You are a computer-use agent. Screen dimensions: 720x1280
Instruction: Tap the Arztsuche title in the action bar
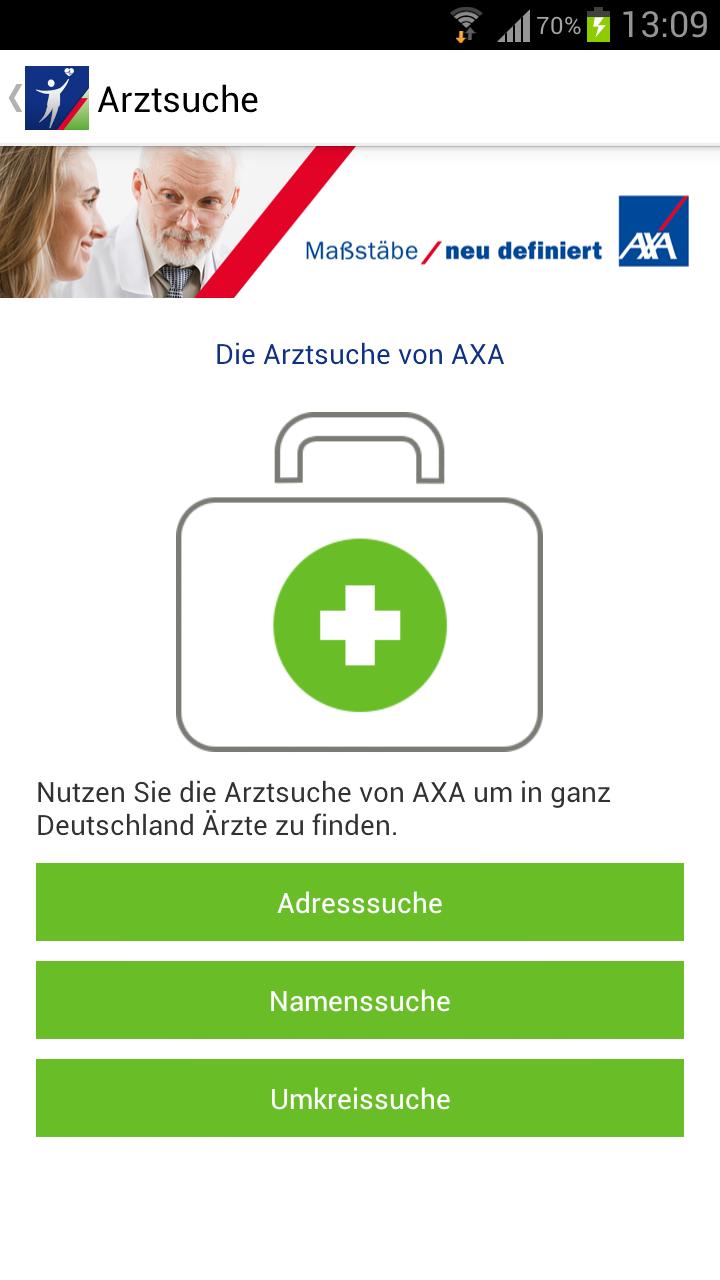[x=178, y=97]
